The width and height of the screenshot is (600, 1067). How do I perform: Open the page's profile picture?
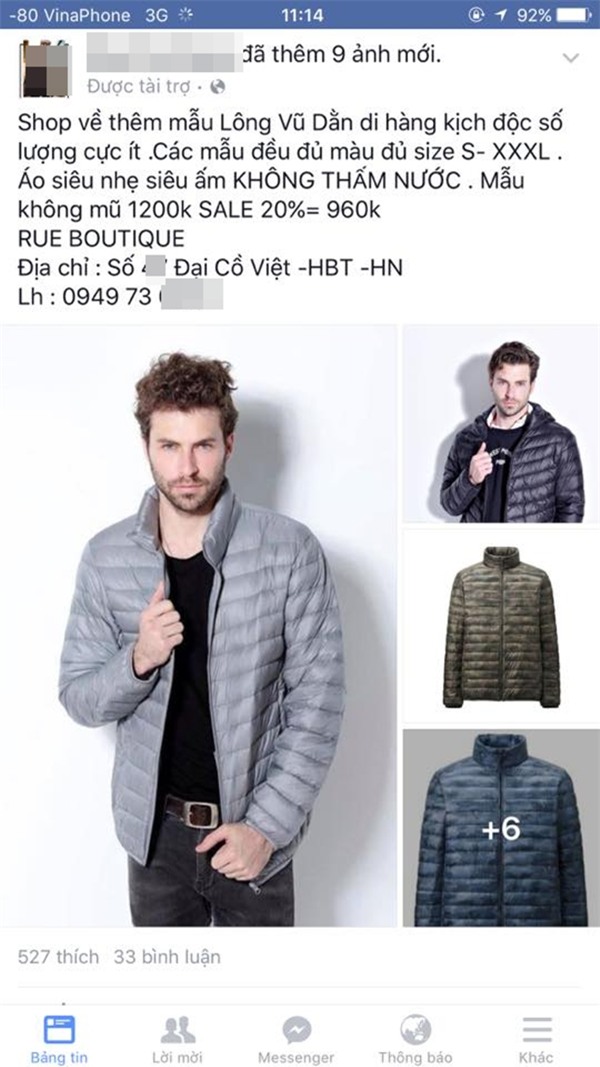tap(46, 70)
